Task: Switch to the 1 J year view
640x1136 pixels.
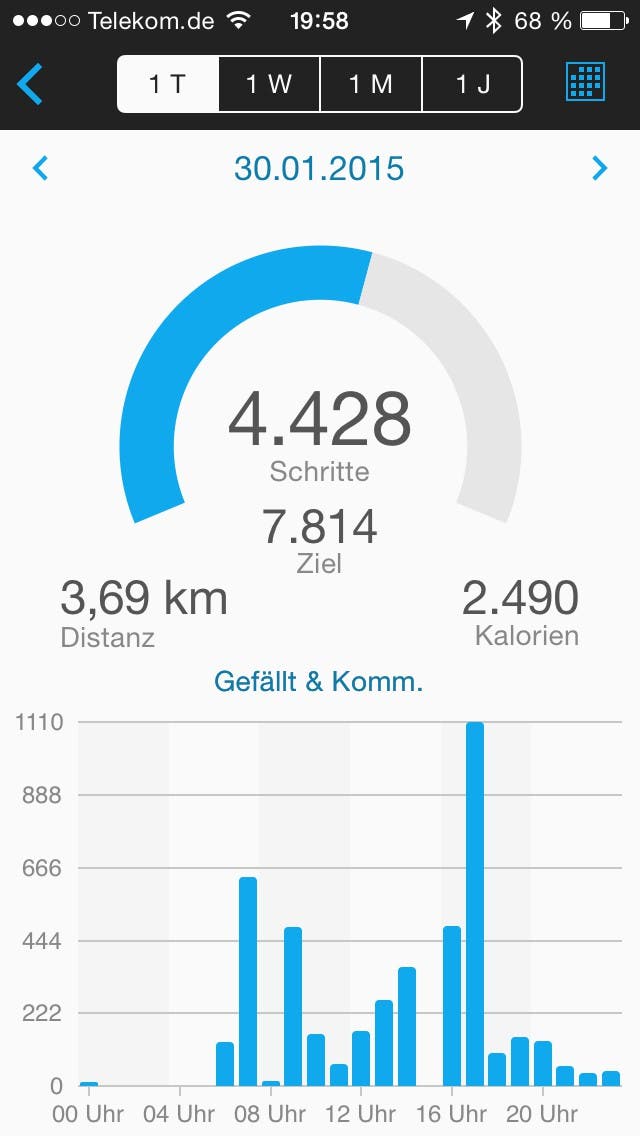Action: pyautogui.click(x=472, y=84)
